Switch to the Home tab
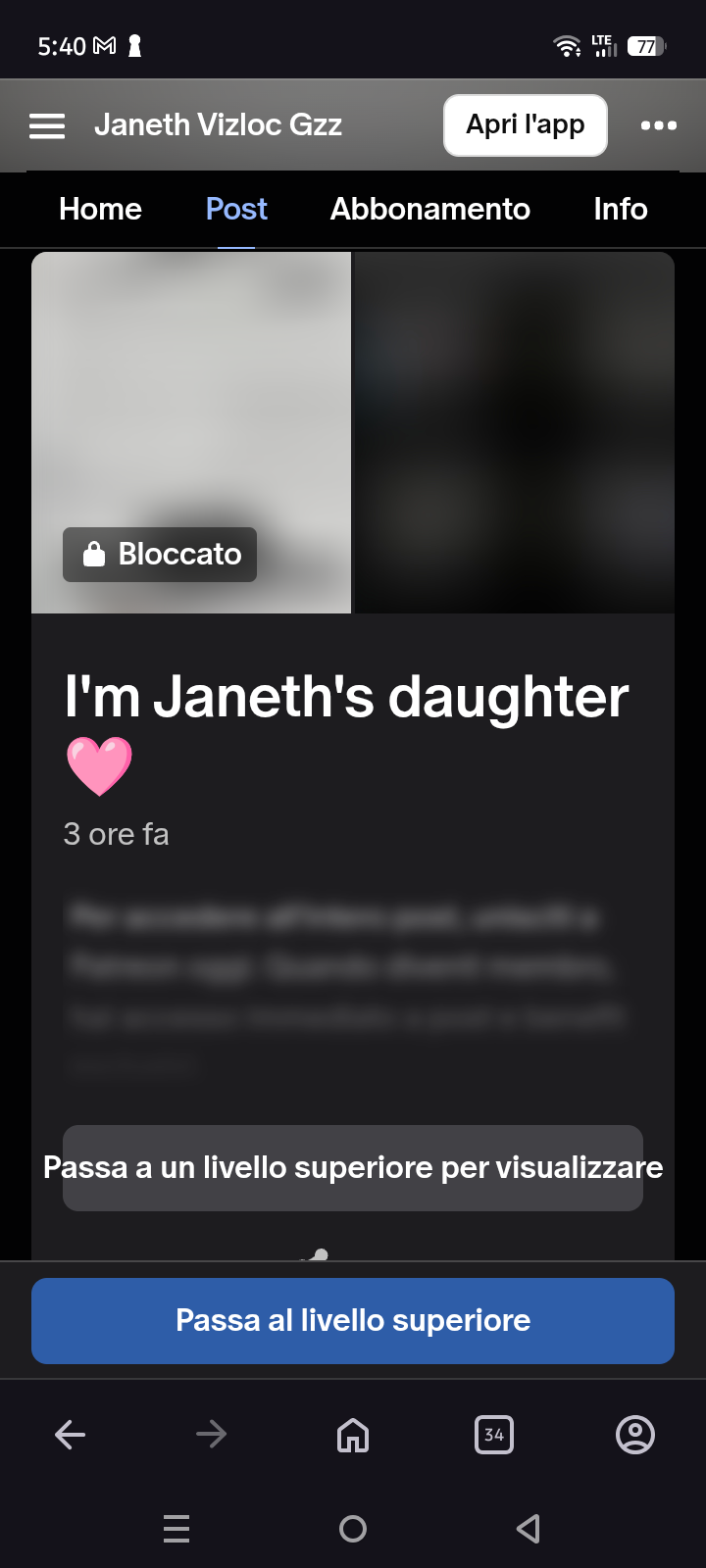706x1568 pixels. (100, 209)
